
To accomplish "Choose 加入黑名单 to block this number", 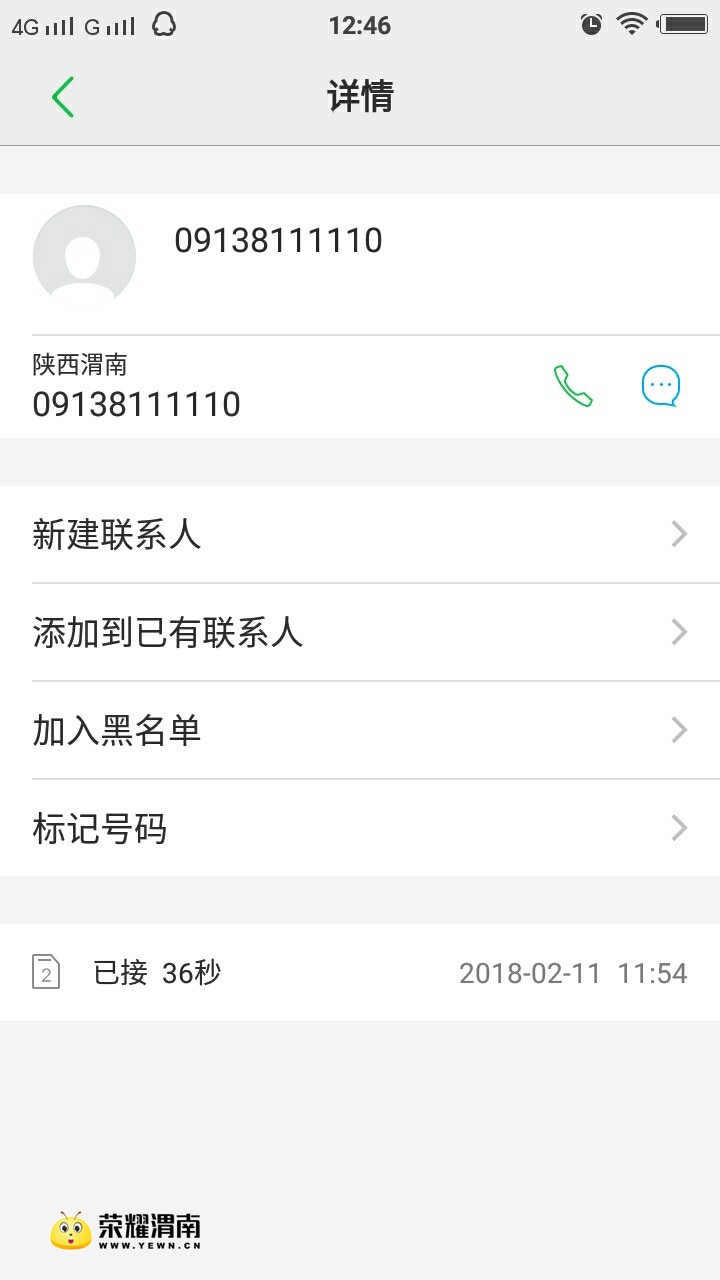I will (x=360, y=731).
